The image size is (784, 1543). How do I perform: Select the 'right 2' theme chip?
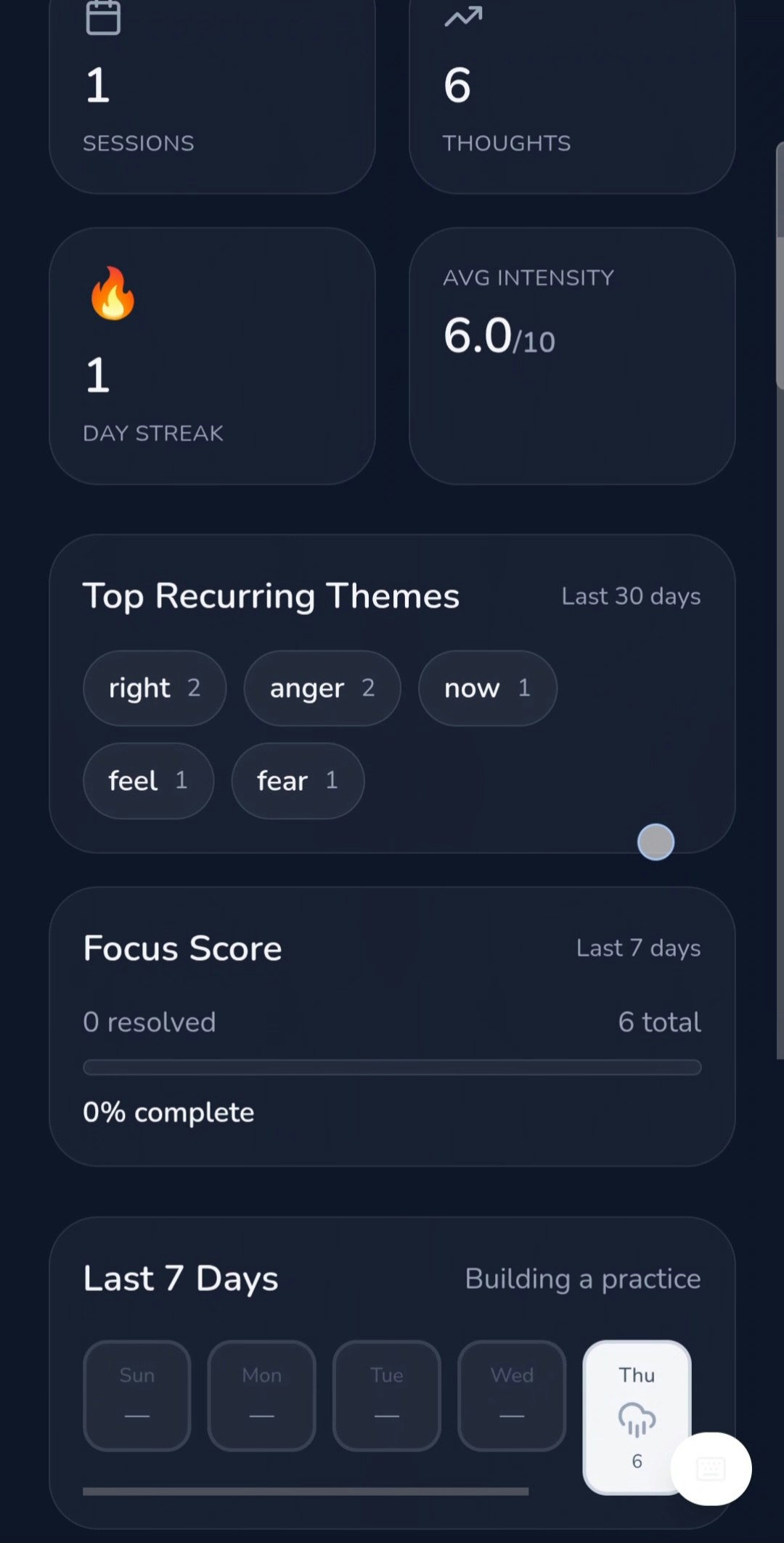155,688
